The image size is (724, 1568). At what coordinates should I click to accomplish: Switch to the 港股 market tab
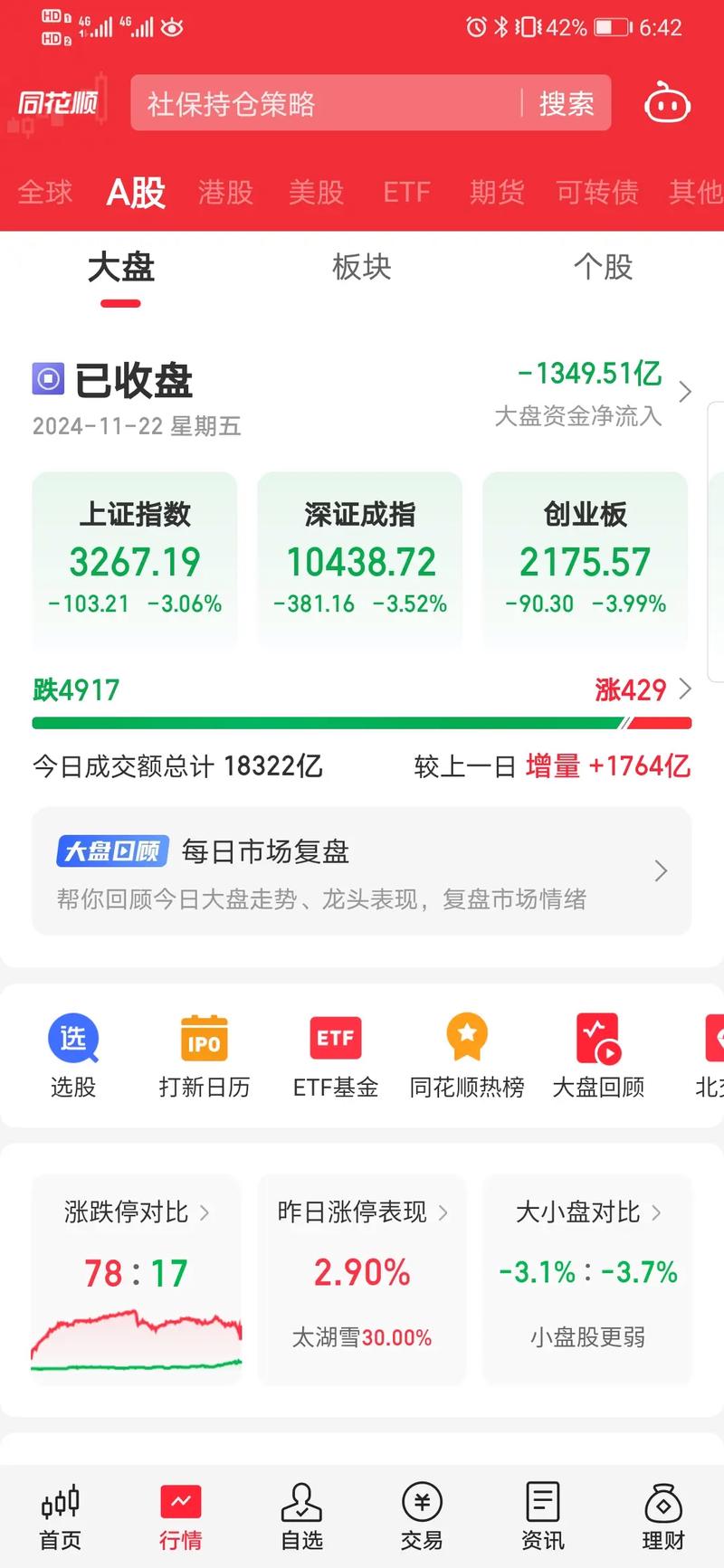pyautogui.click(x=225, y=192)
